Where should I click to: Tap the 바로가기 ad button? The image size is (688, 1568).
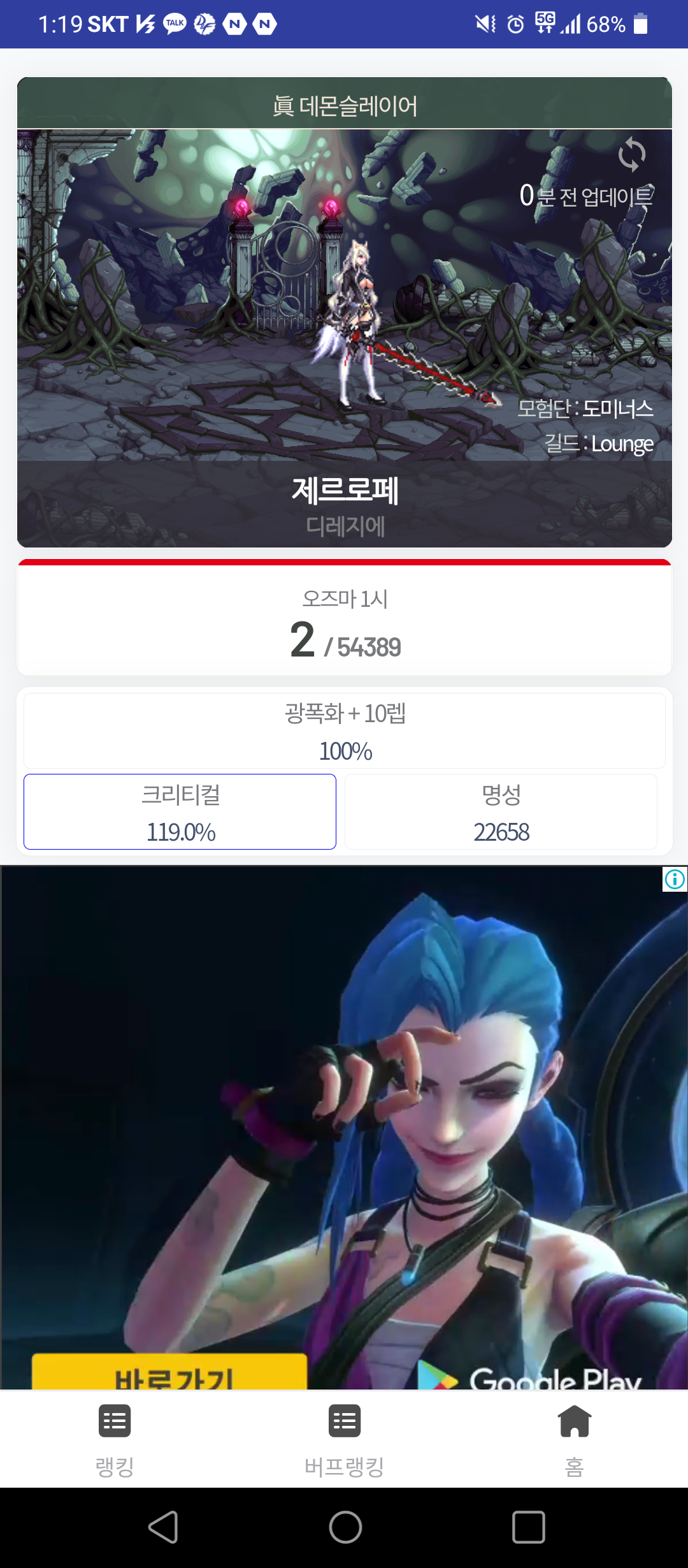(169, 1374)
